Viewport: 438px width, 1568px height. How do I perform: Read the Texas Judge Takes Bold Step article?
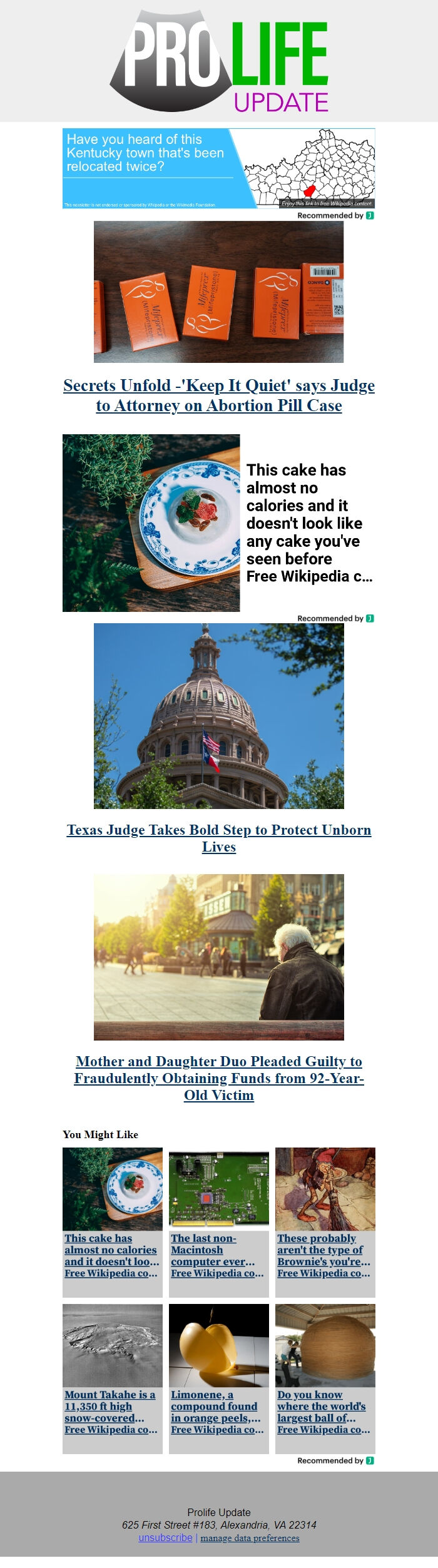pyautogui.click(x=218, y=838)
